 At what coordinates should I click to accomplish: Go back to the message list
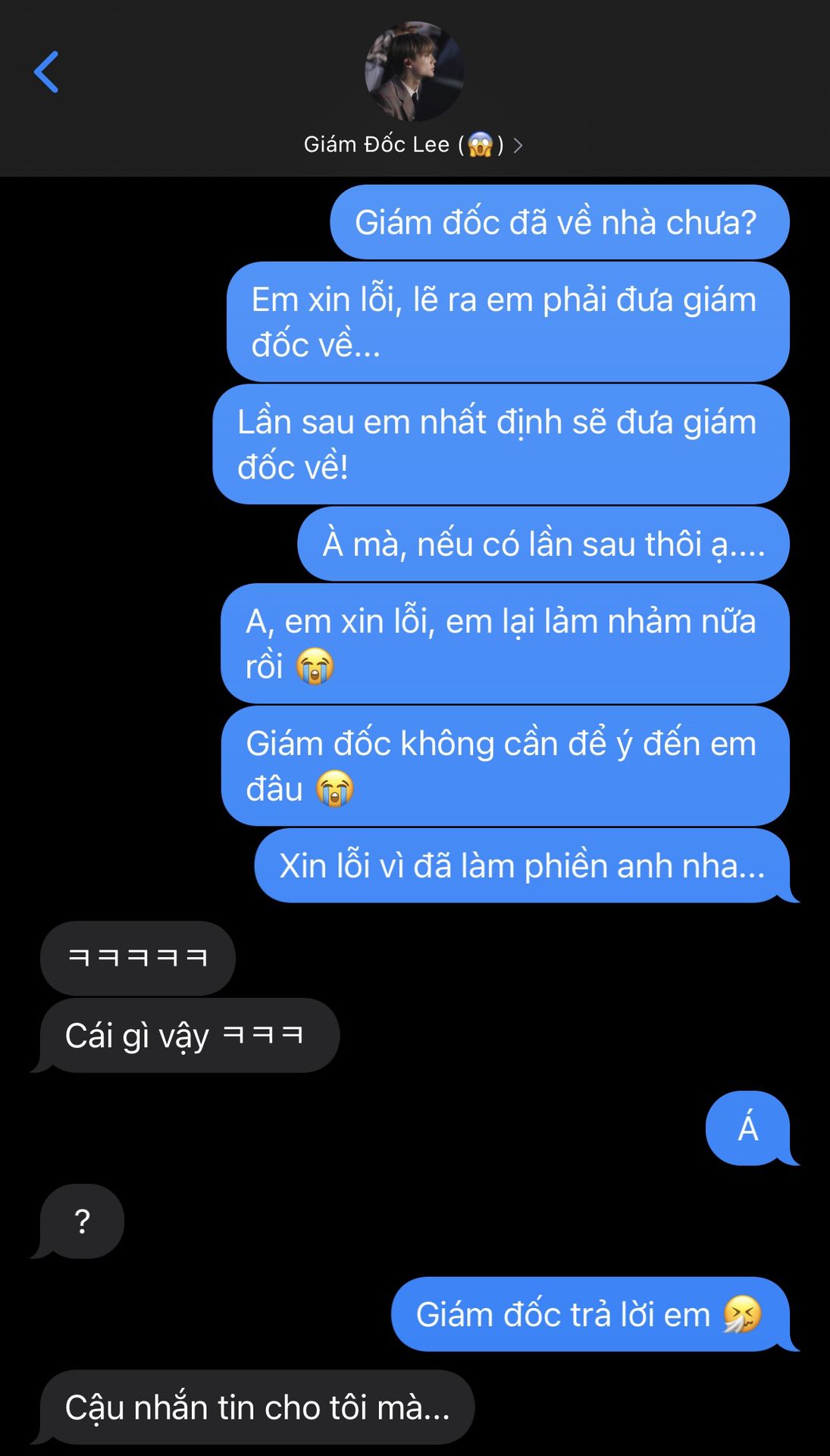[x=46, y=73]
